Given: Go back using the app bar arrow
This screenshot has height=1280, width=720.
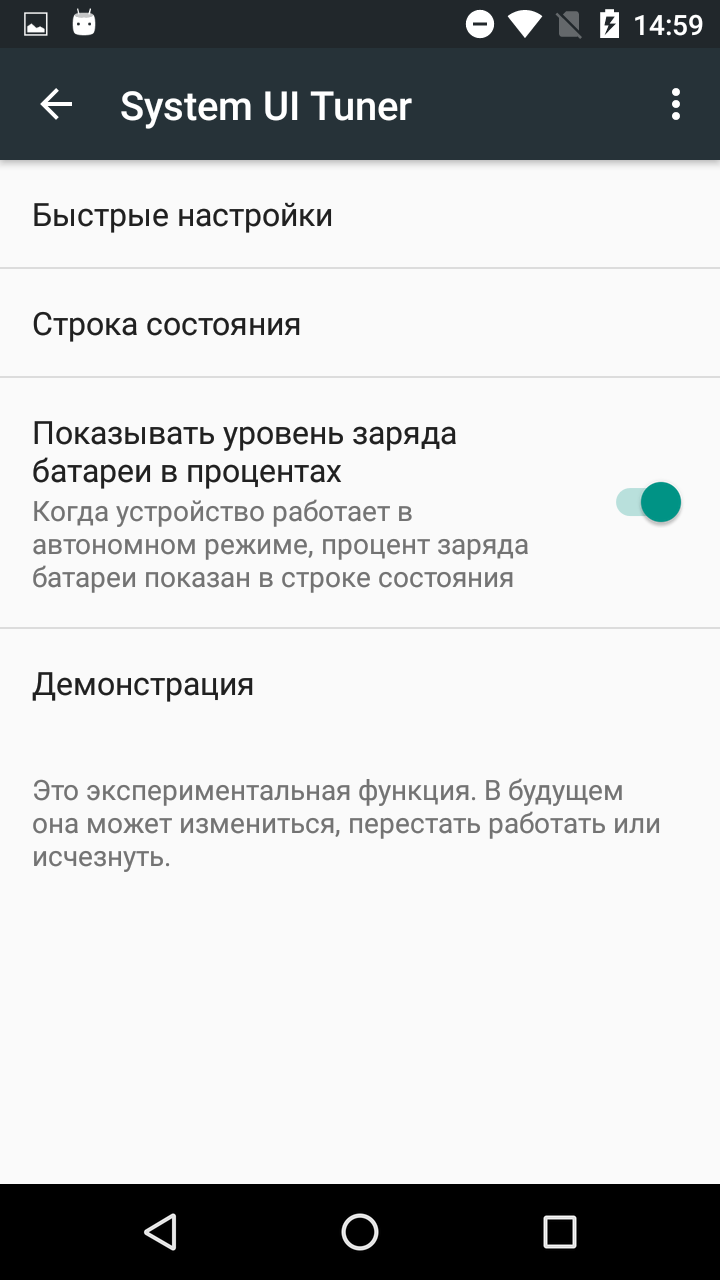Looking at the screenshot, I should point(56,104).
